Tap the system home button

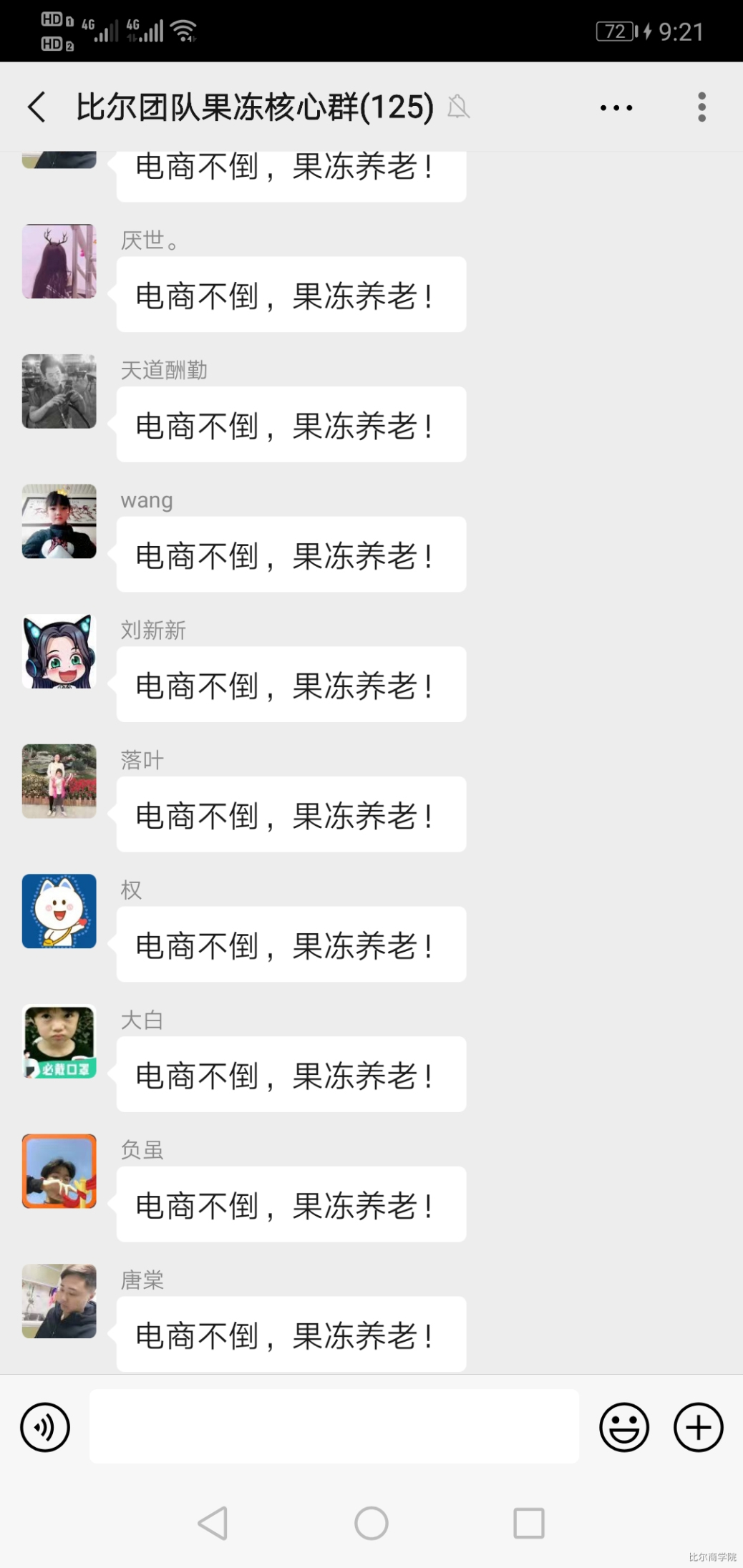point(371,1523)
